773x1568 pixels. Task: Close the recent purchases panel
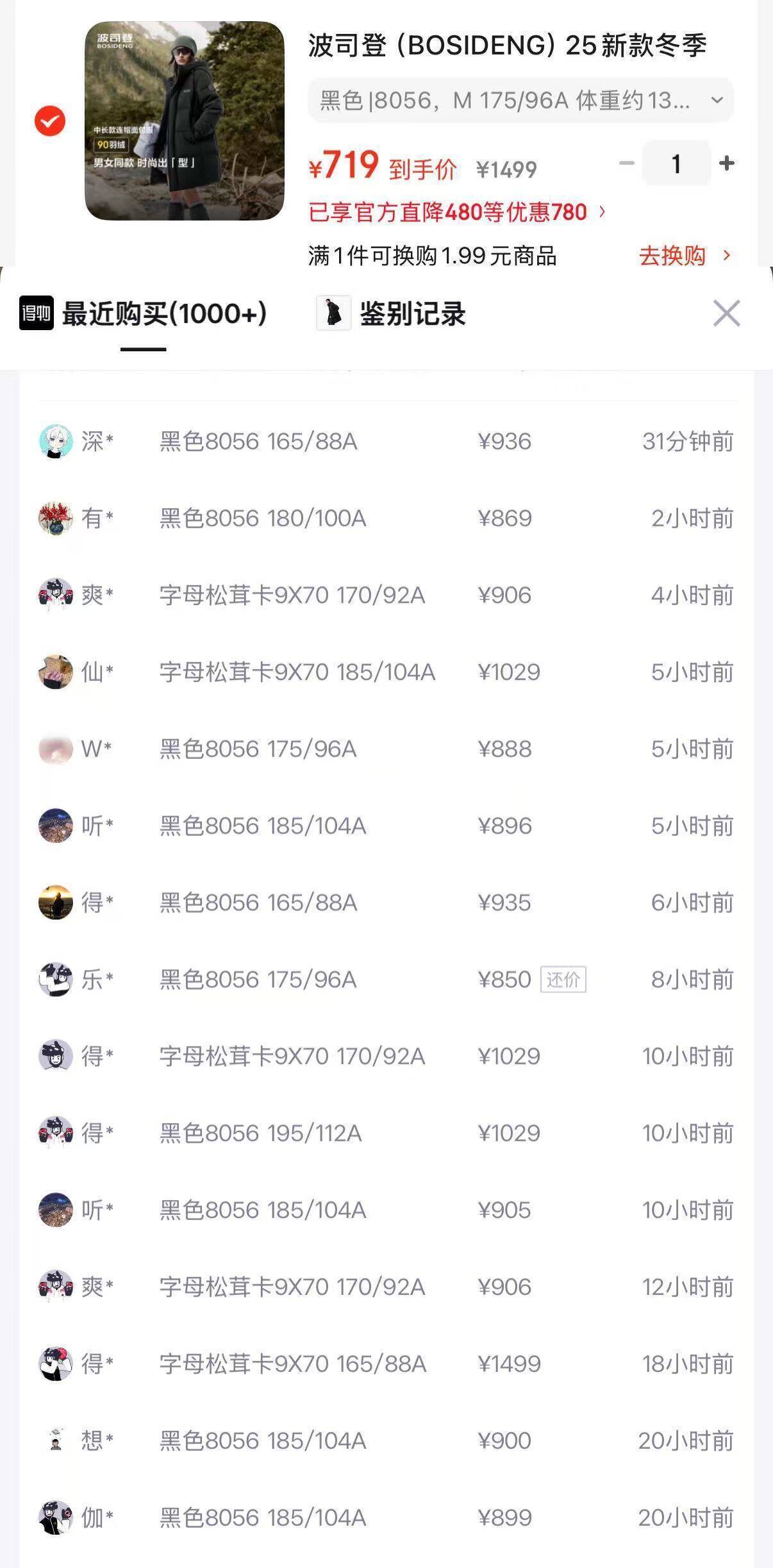click(x=726, y=313)
